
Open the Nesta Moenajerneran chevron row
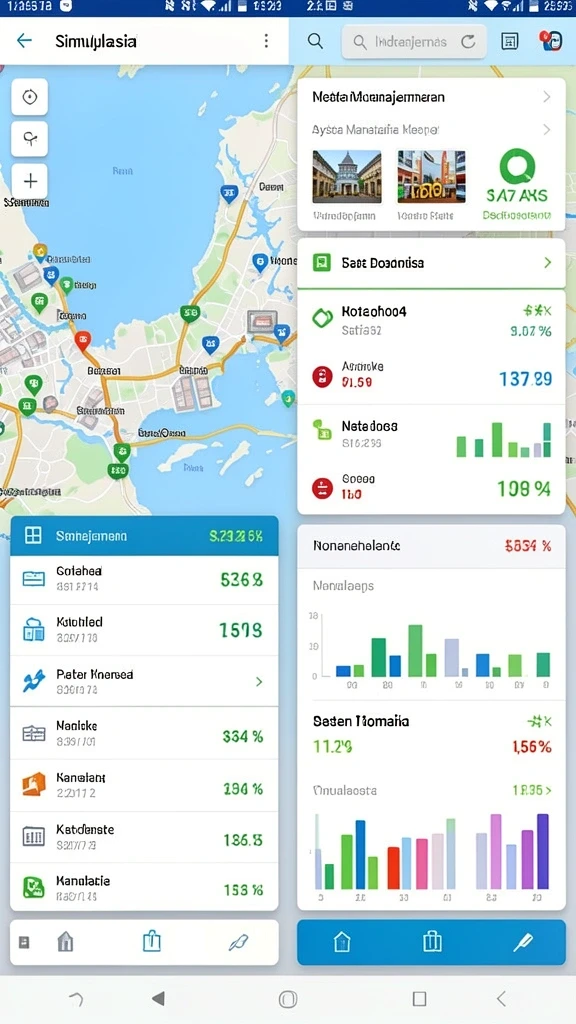point(431,97)
